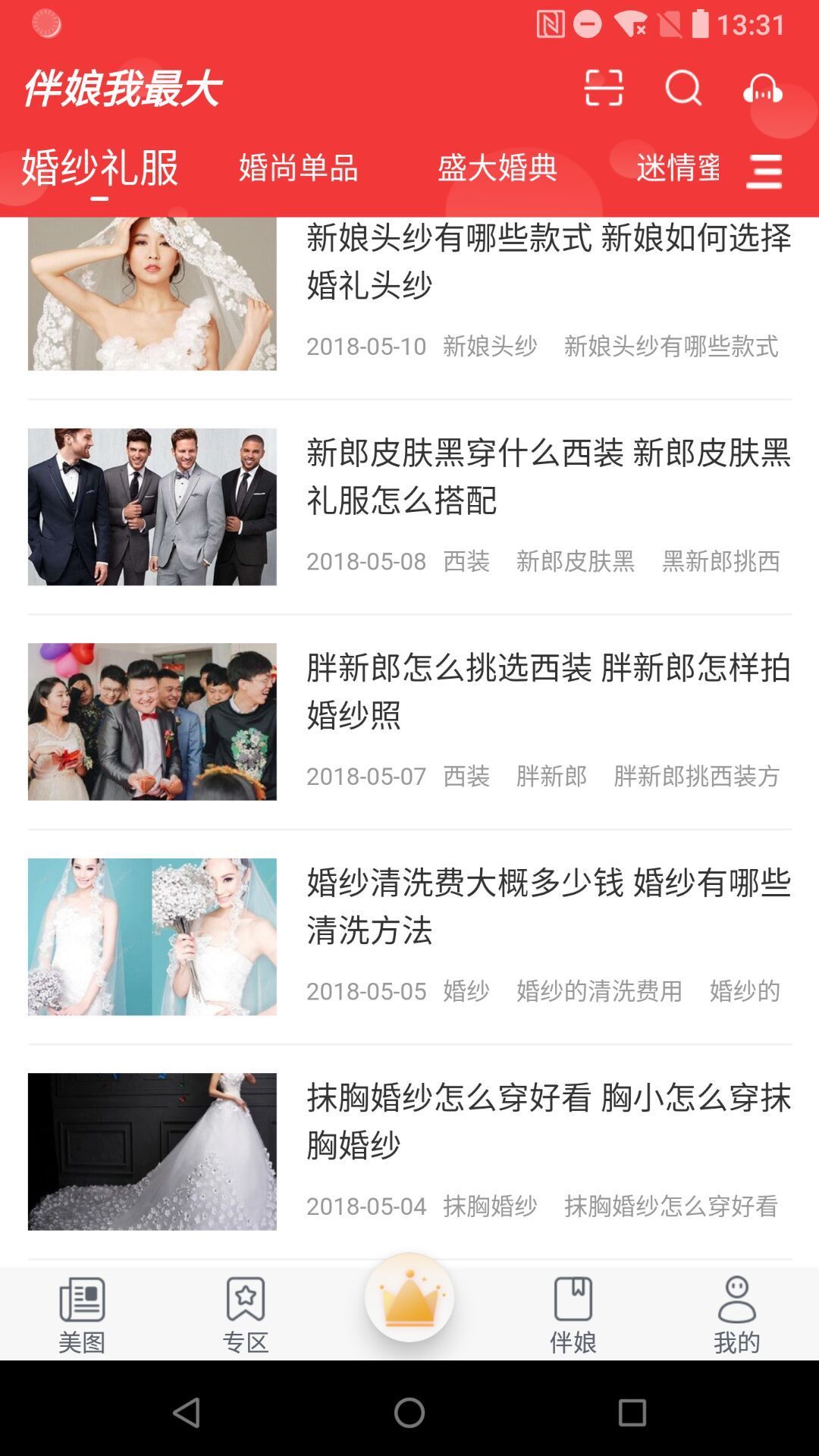Tap the crown button in bottom bar
This screenshot has height=1456, width=819.
(409, 1298)
